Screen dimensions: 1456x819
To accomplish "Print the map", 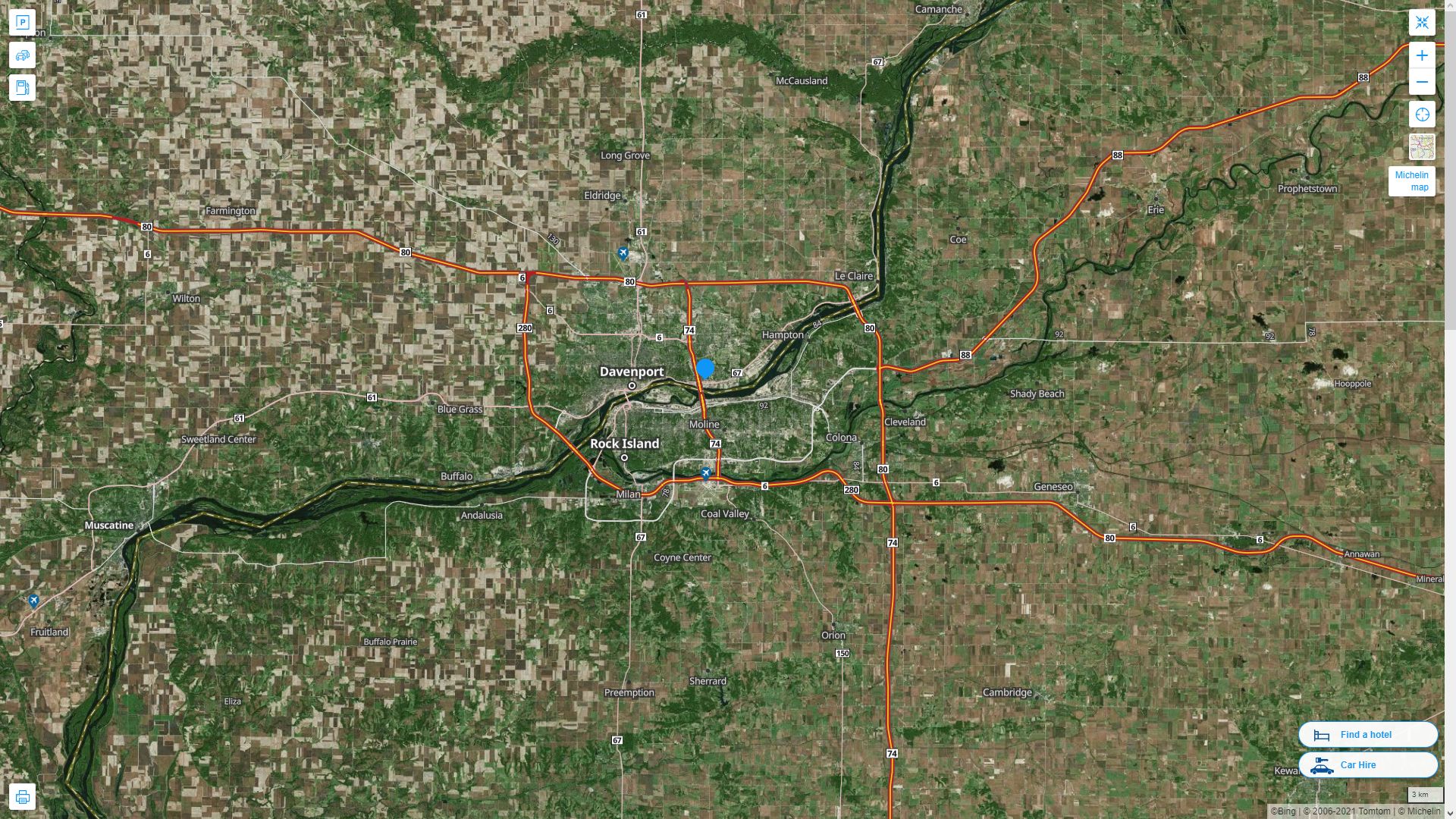I will pos(22,797).
